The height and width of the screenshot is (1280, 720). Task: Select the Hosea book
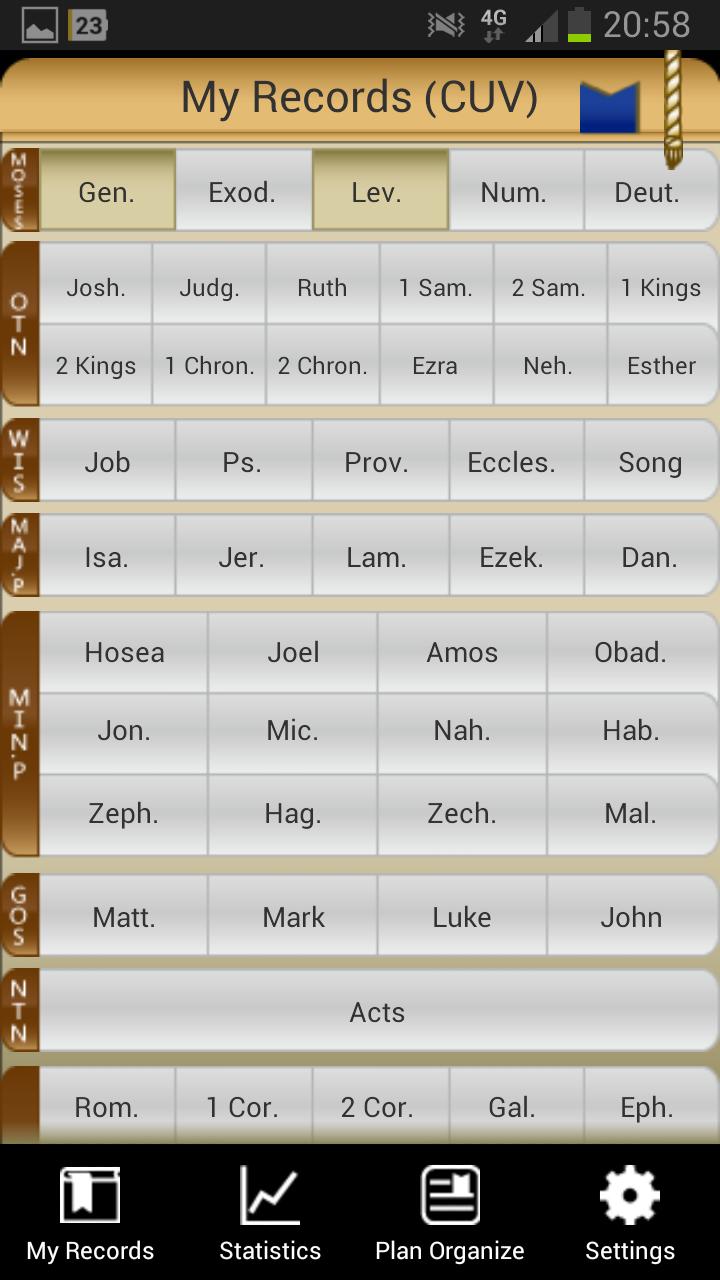(x=124, y=652)
